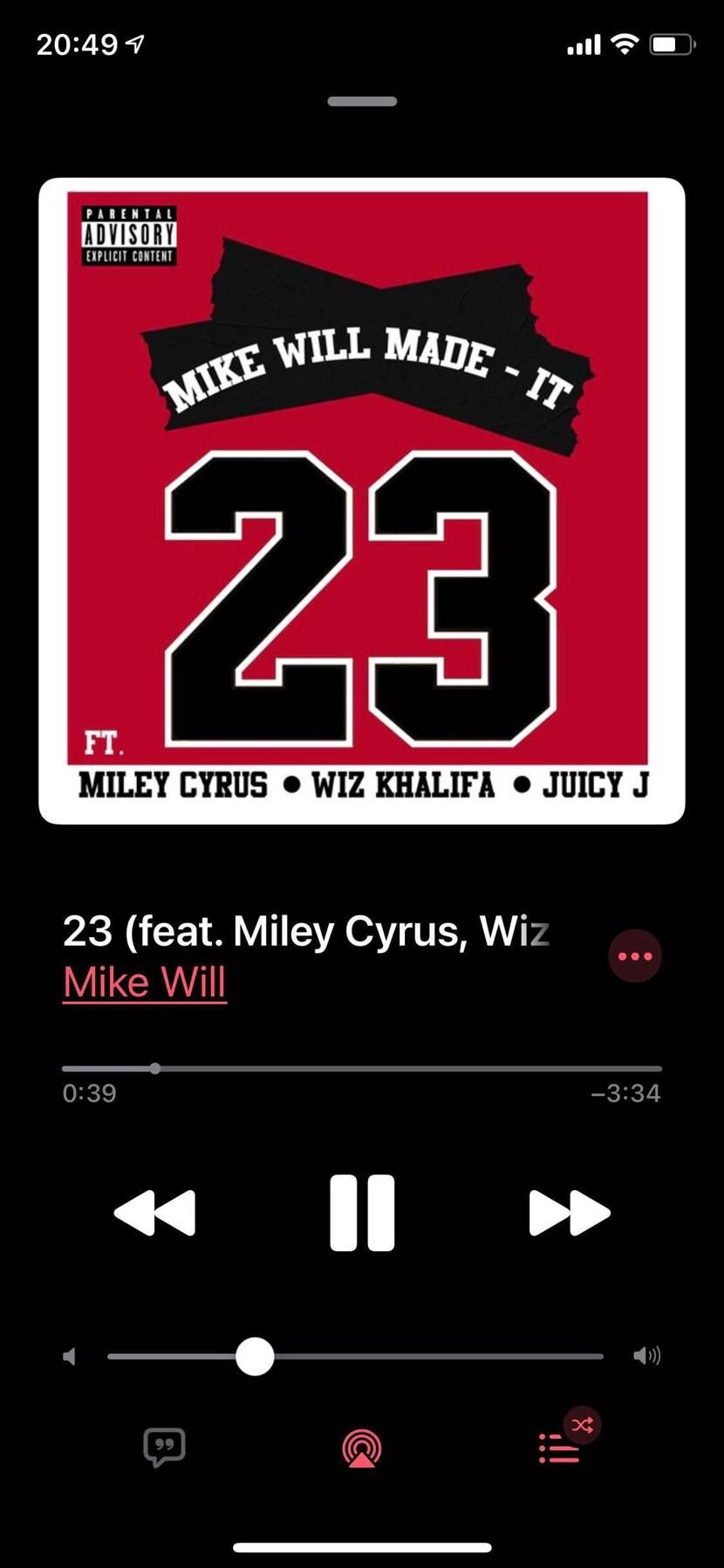Show song lyrics
Image resolution: width=724 pixels, height=1568 pixels.
pyautogui.click(x=164, y=1448)
